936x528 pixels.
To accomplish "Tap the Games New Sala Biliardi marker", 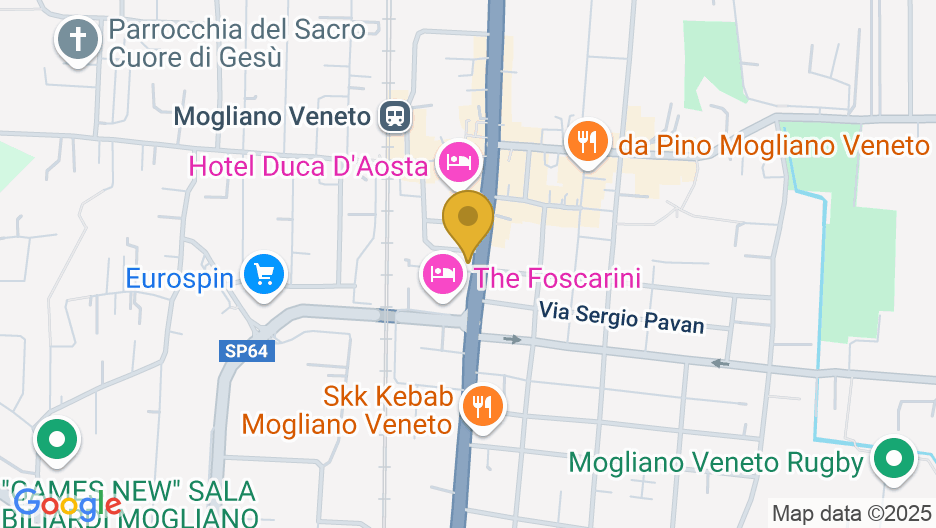I will point(56,440).
